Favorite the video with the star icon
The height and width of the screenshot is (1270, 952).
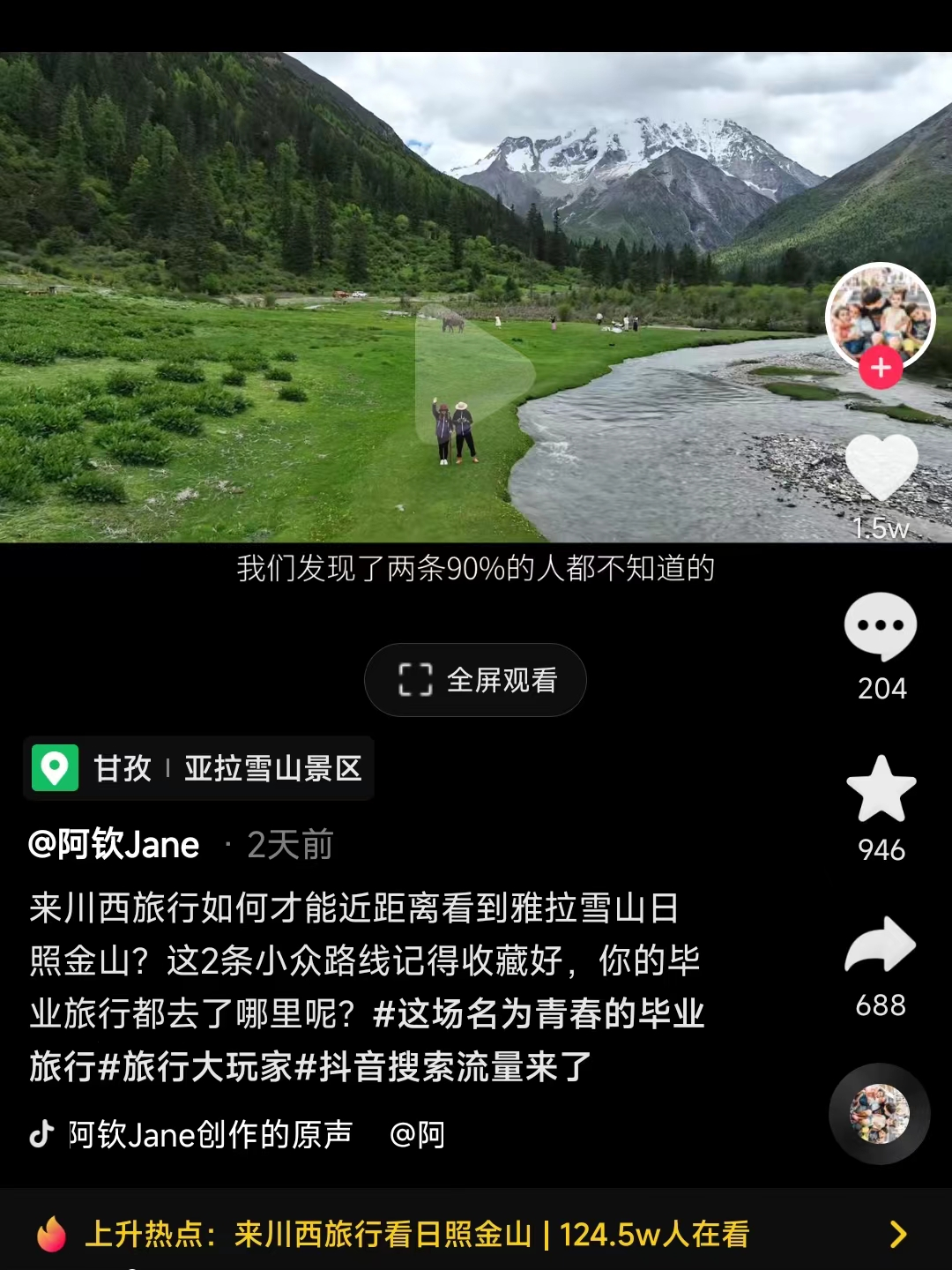[881, 789]
